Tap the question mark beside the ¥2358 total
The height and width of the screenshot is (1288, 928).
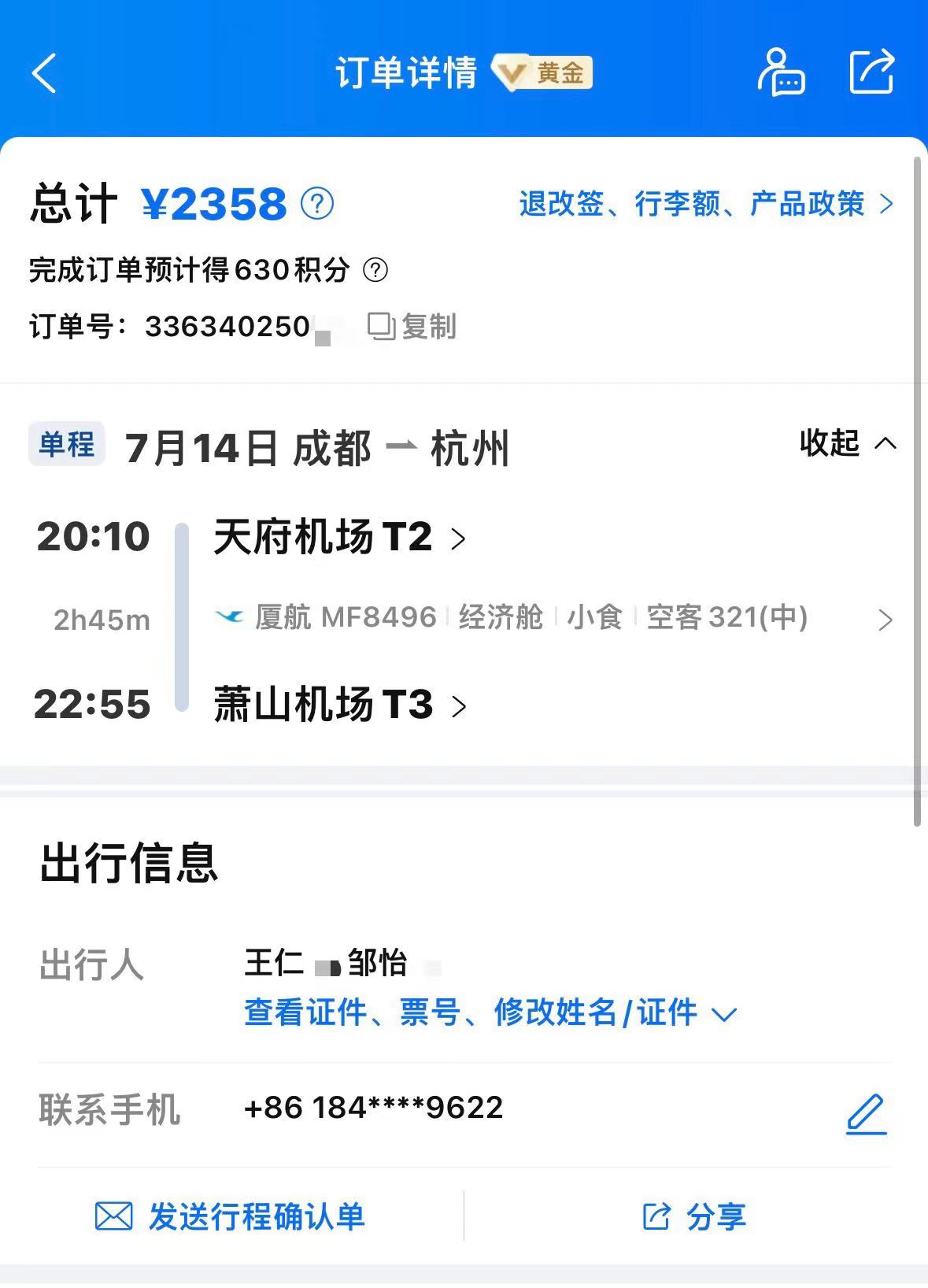[x=317, y=204]
